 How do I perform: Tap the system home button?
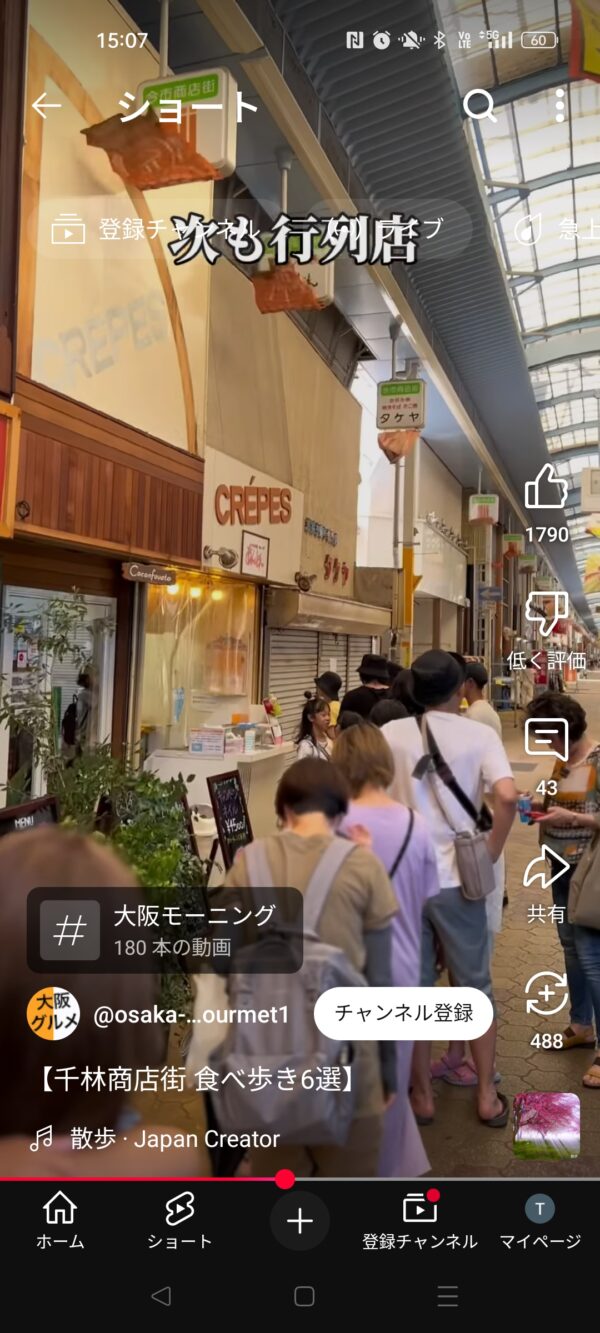click(304, 1297)
